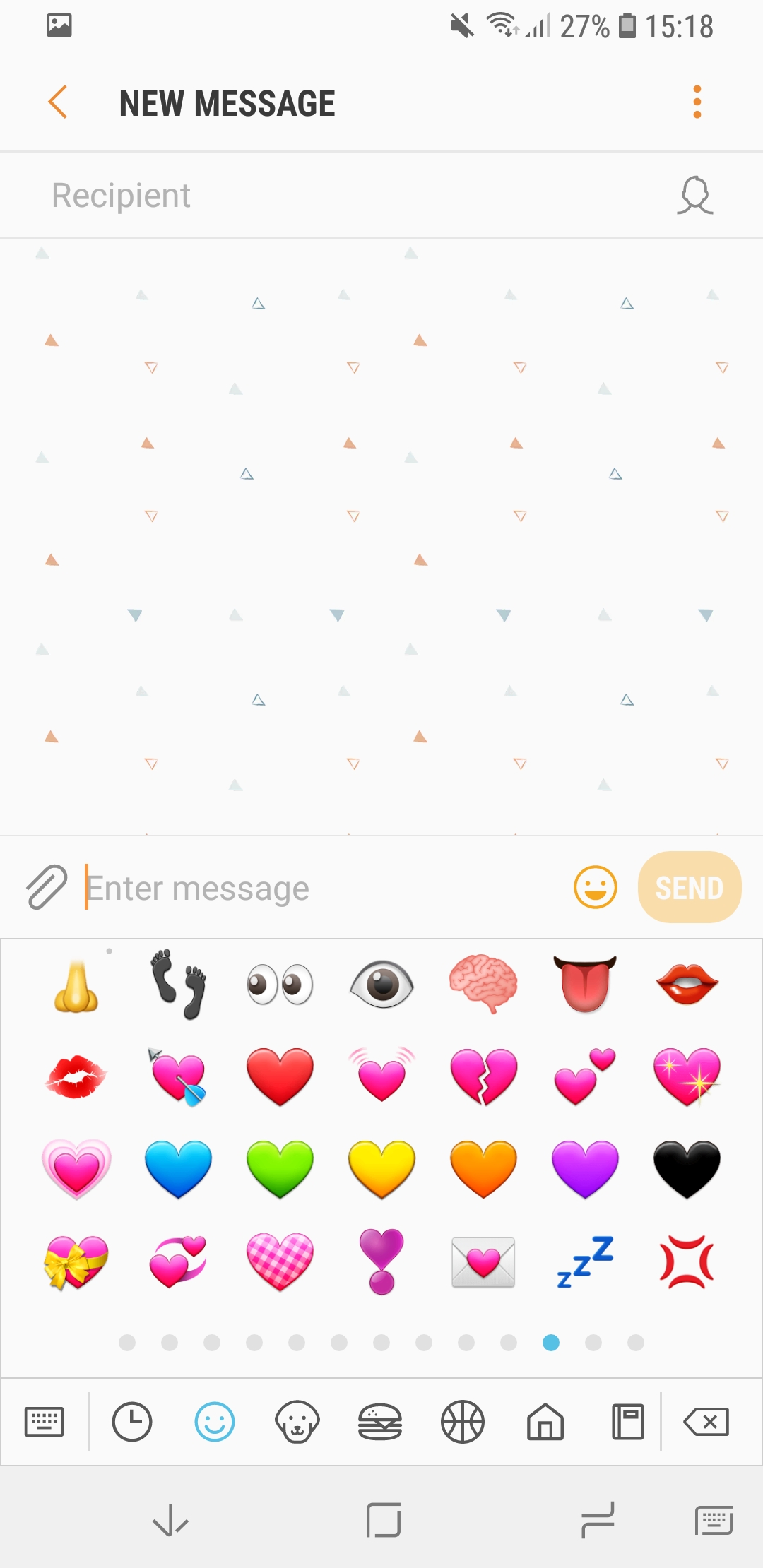Switch to the food burger emoji tab

(x=380, y=1421)
